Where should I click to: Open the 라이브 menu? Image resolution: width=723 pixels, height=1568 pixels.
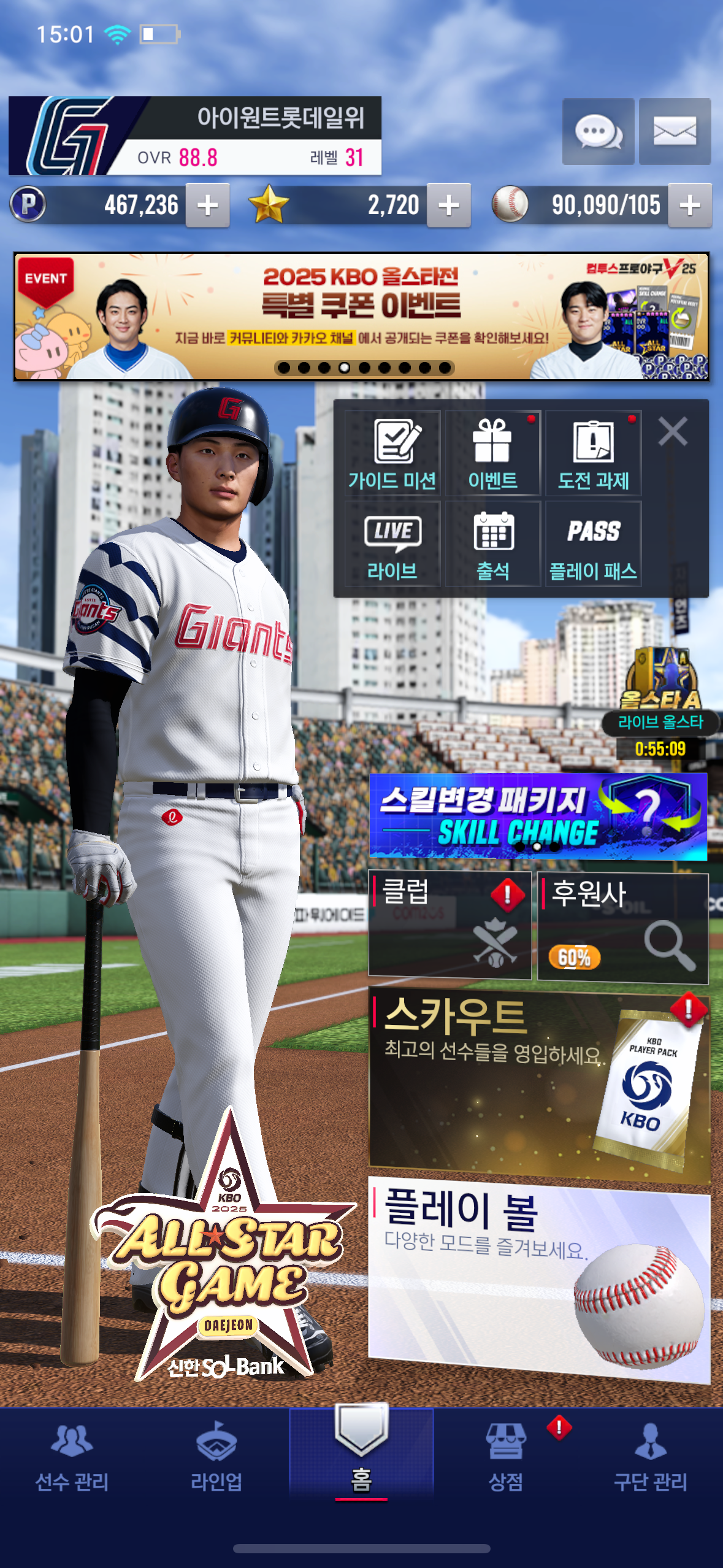(392, 544)
